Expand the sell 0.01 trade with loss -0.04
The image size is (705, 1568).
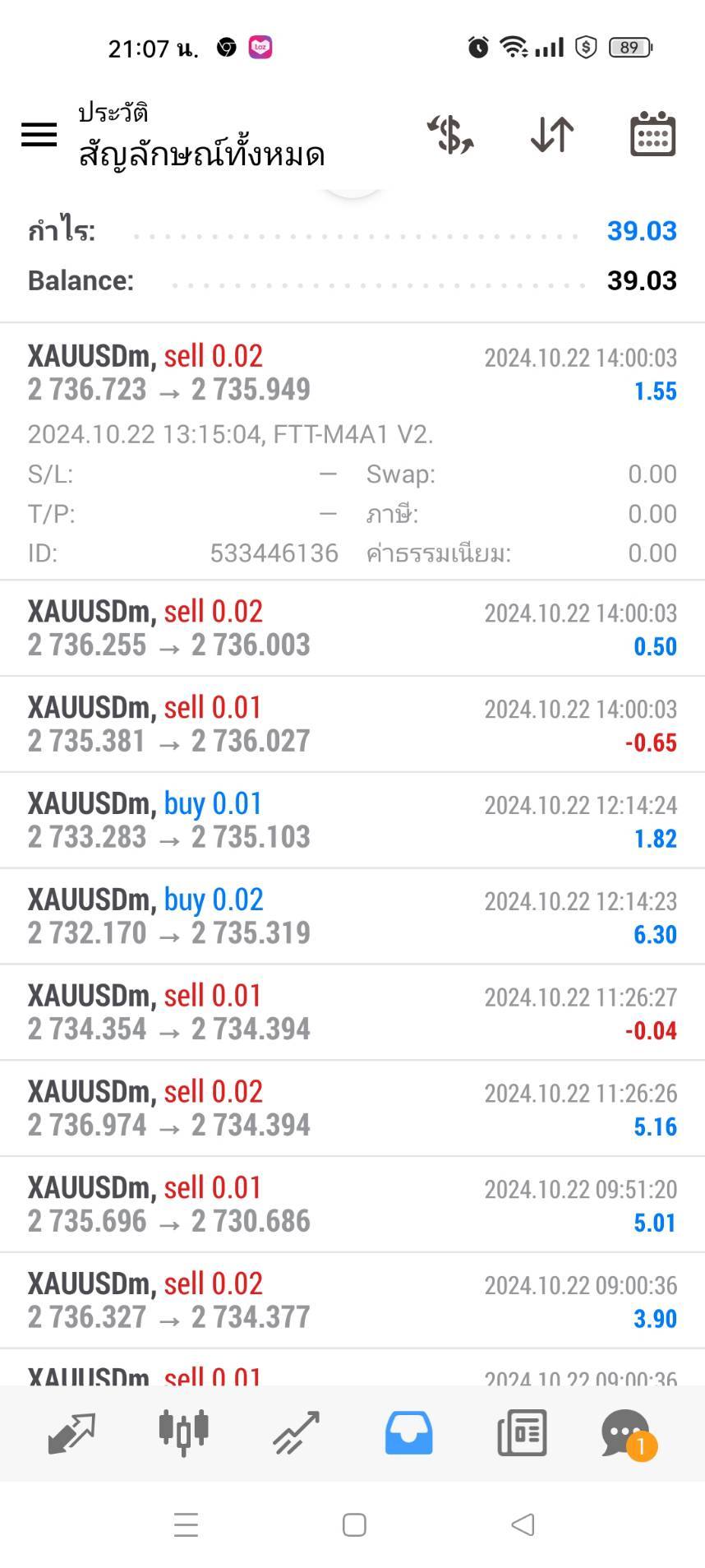pos(352,1013)
